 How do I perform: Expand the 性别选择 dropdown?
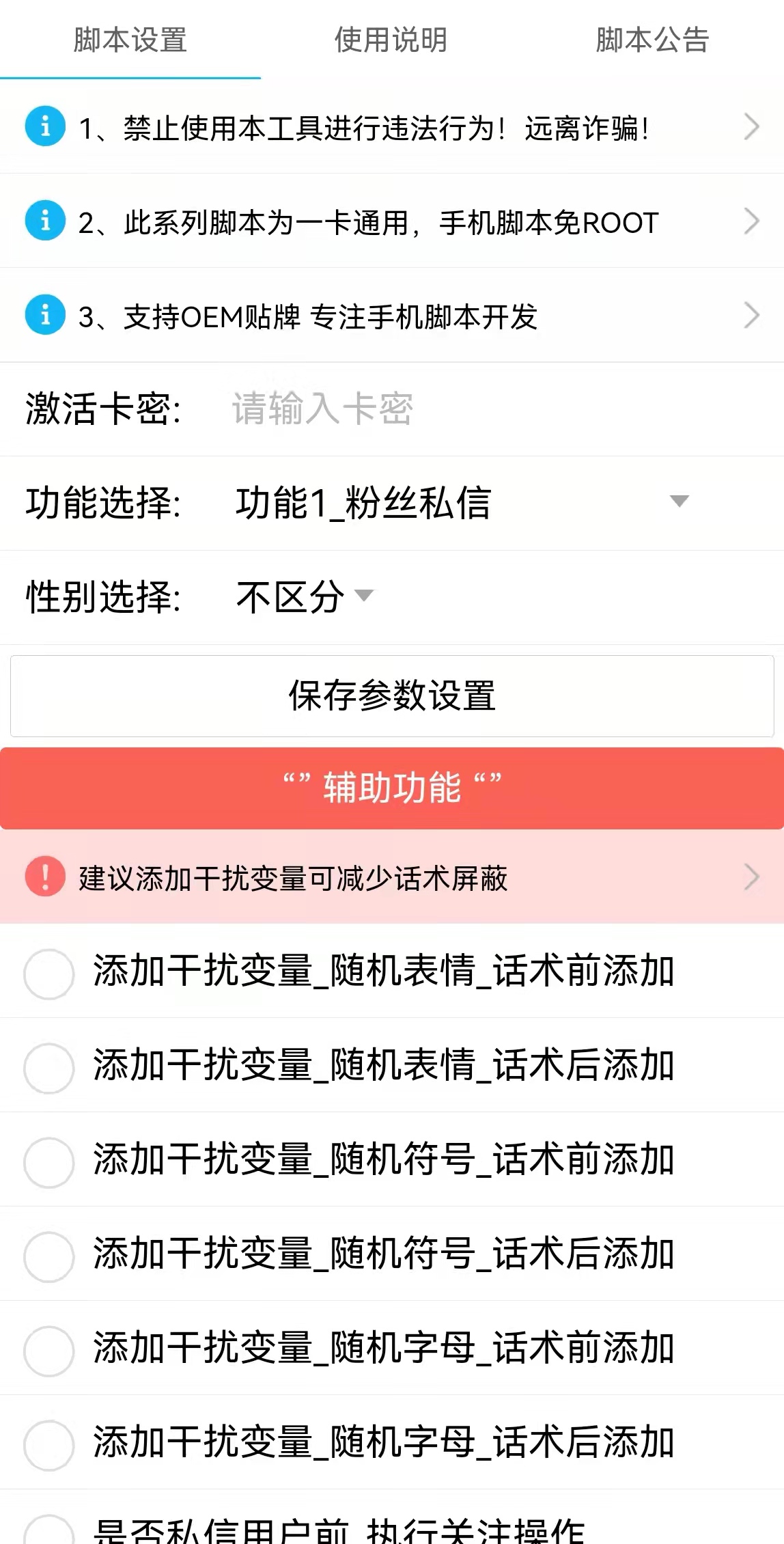(x=305, y=596)
